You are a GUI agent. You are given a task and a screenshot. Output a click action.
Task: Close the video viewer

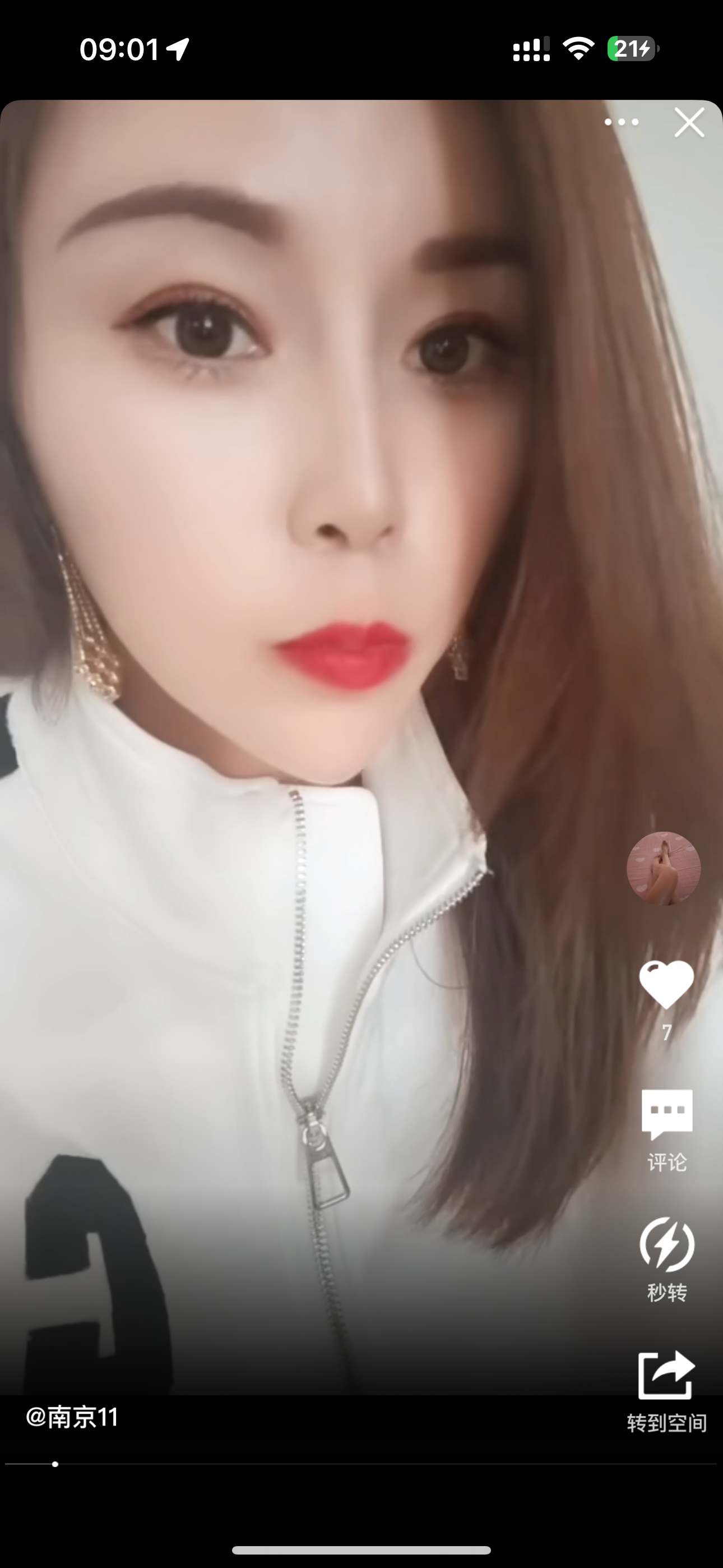(x=689, y=123)
